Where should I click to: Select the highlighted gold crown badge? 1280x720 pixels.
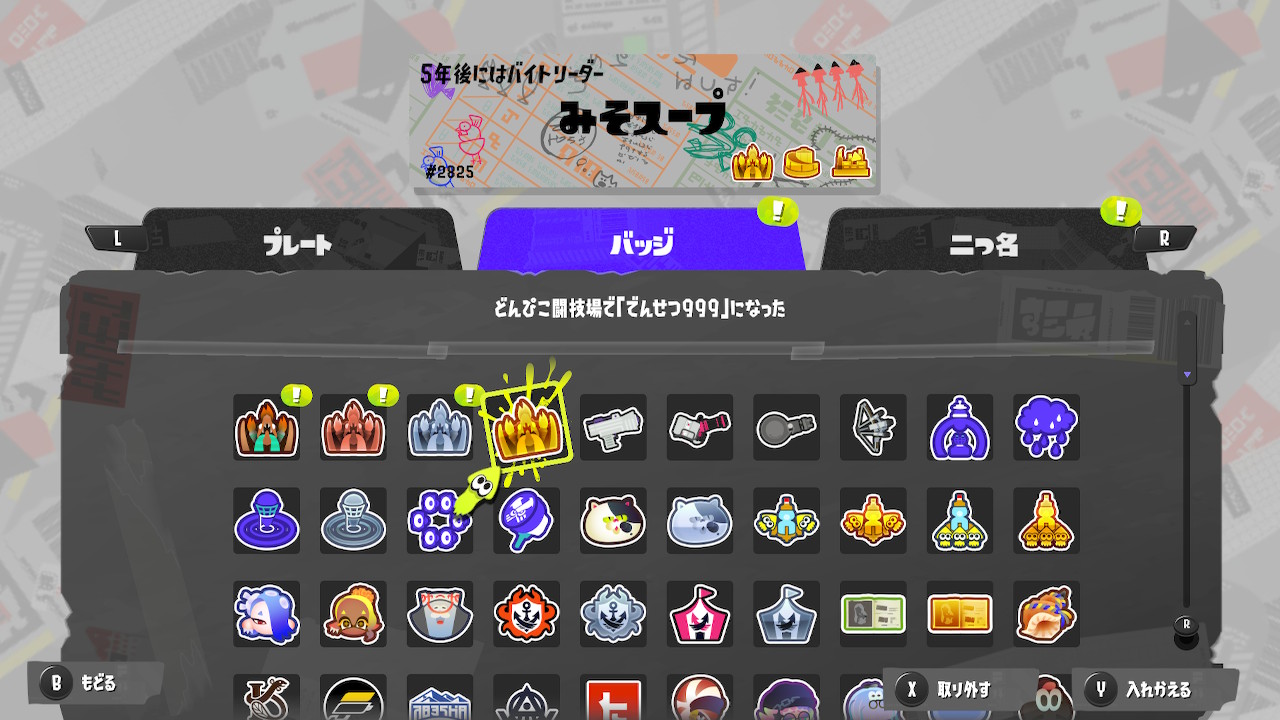tap(526, 427)
